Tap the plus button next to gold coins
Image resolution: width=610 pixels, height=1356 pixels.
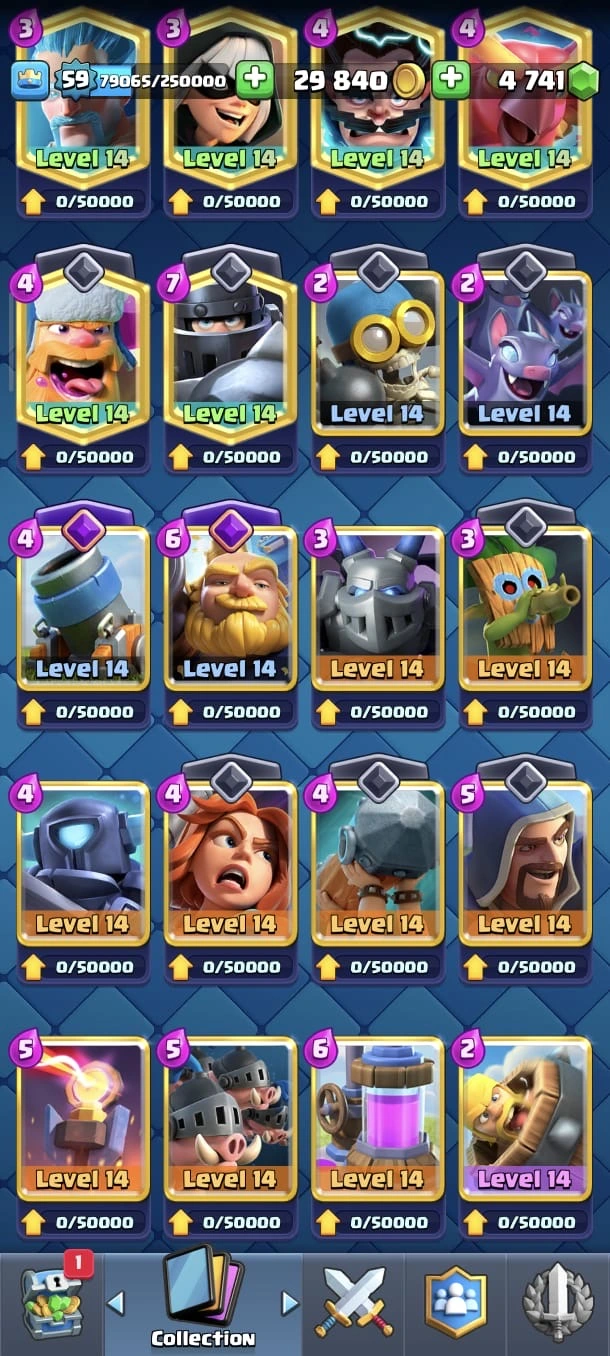tap(451, 80)
